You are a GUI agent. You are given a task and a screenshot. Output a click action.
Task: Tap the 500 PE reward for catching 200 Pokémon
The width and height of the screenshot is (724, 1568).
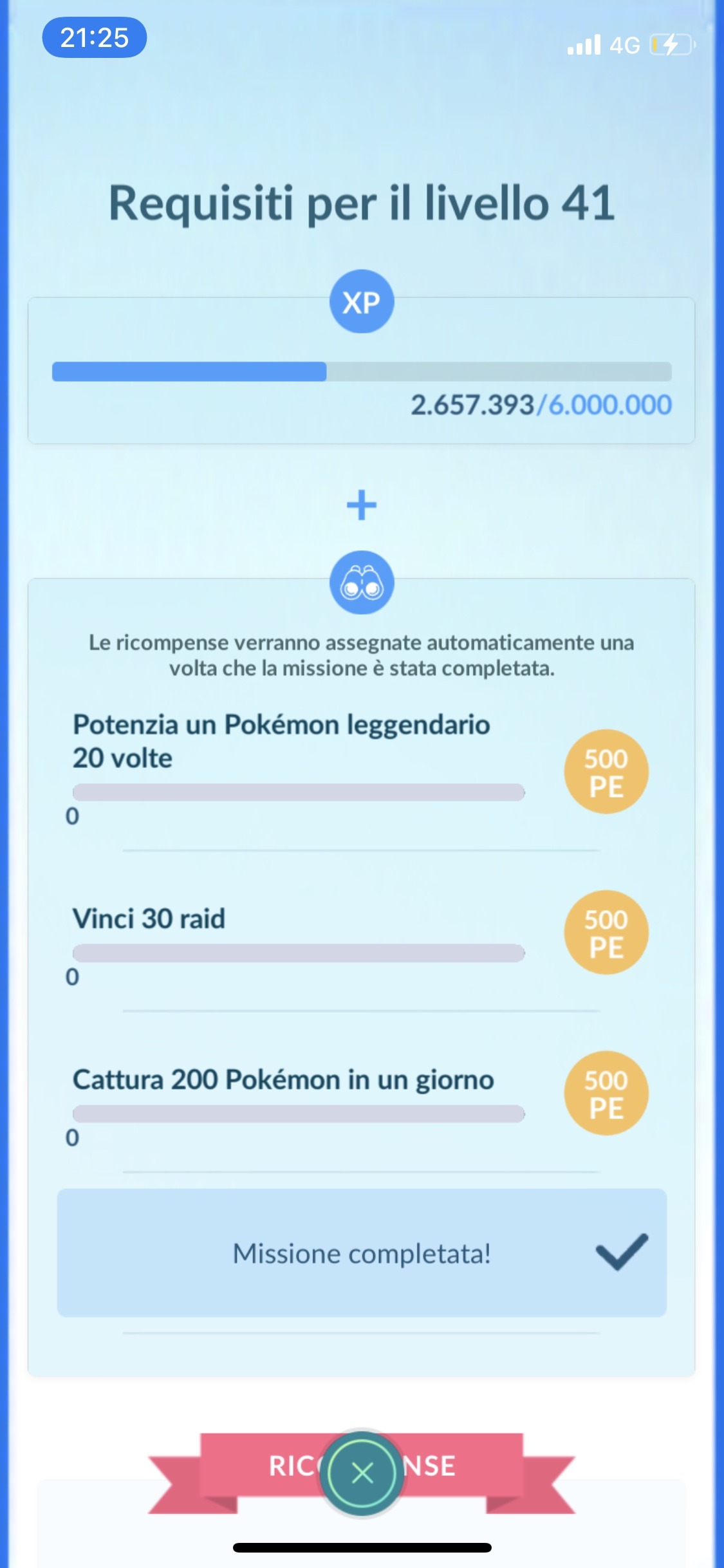tap(605, 1093)
